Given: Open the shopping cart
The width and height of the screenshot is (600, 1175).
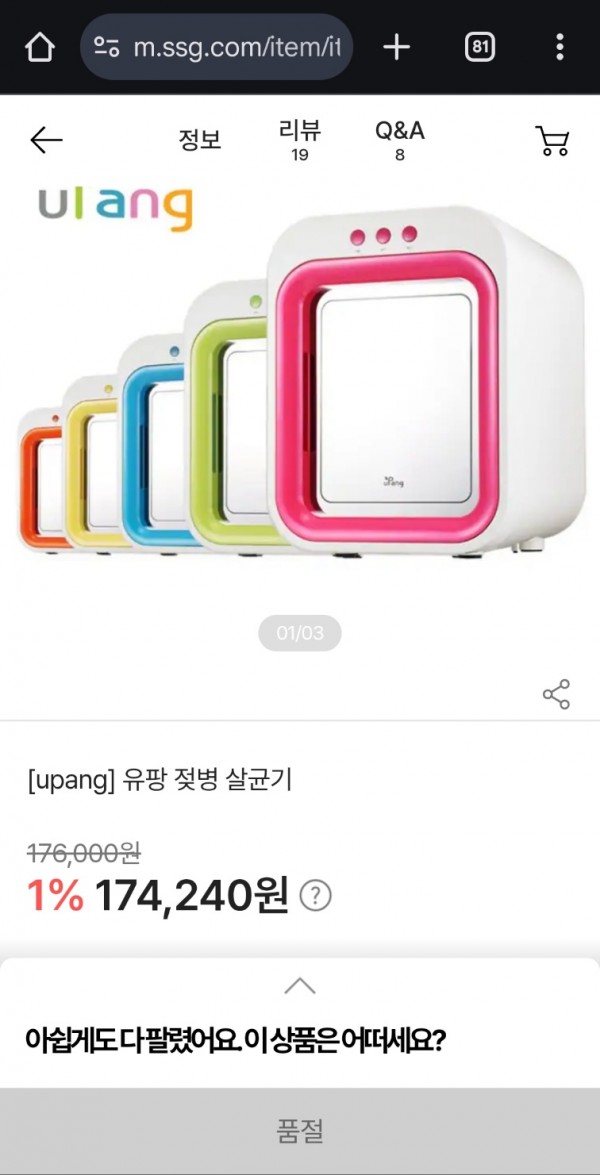Looking at the screenshot, I should (552, 141).
